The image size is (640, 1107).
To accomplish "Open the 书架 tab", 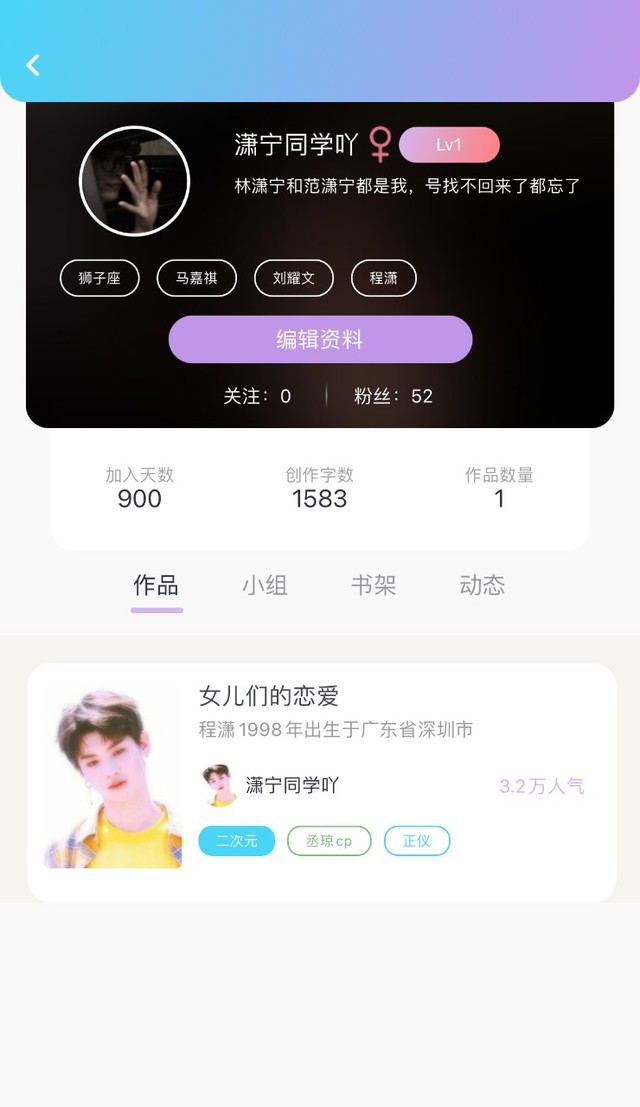I will [x=374, y=586].
